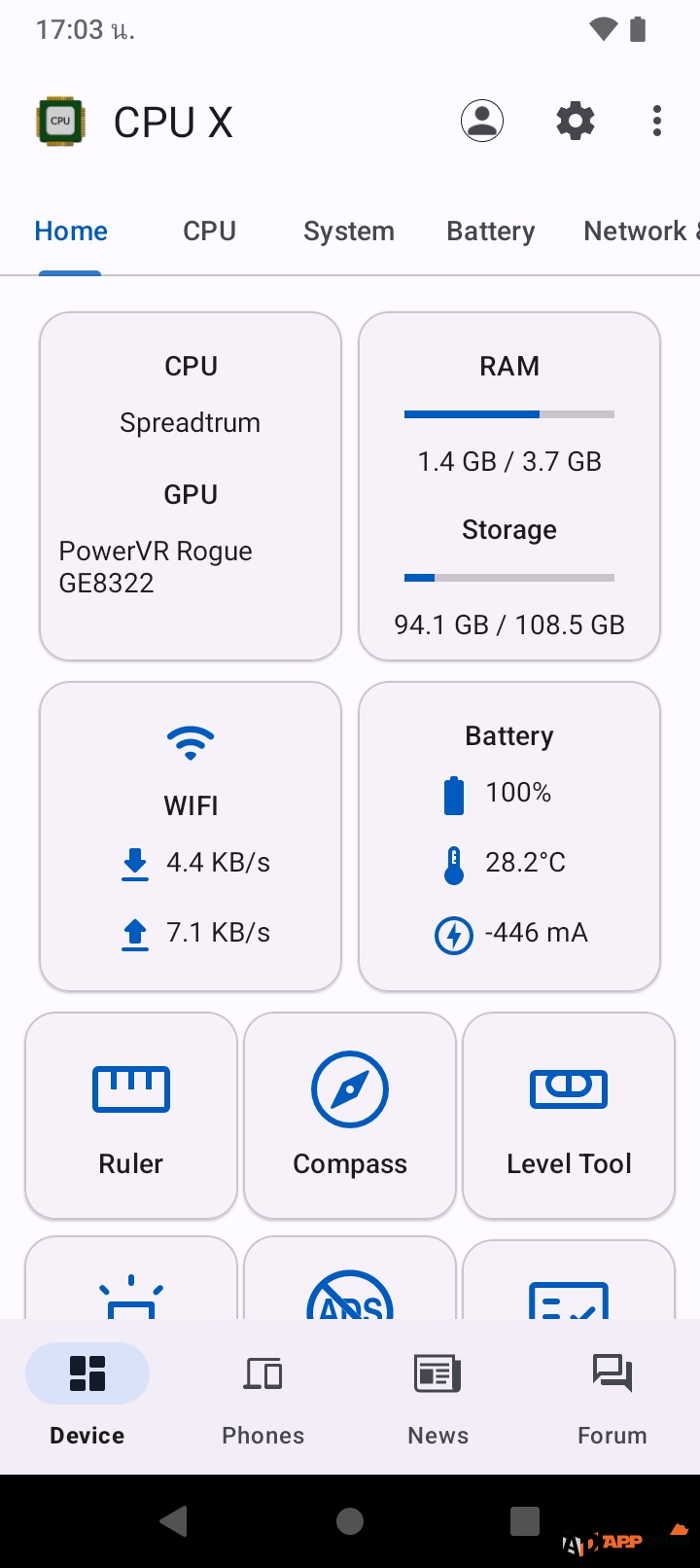Open the CPU and GPU card
700x1568 pixels.
191,485
